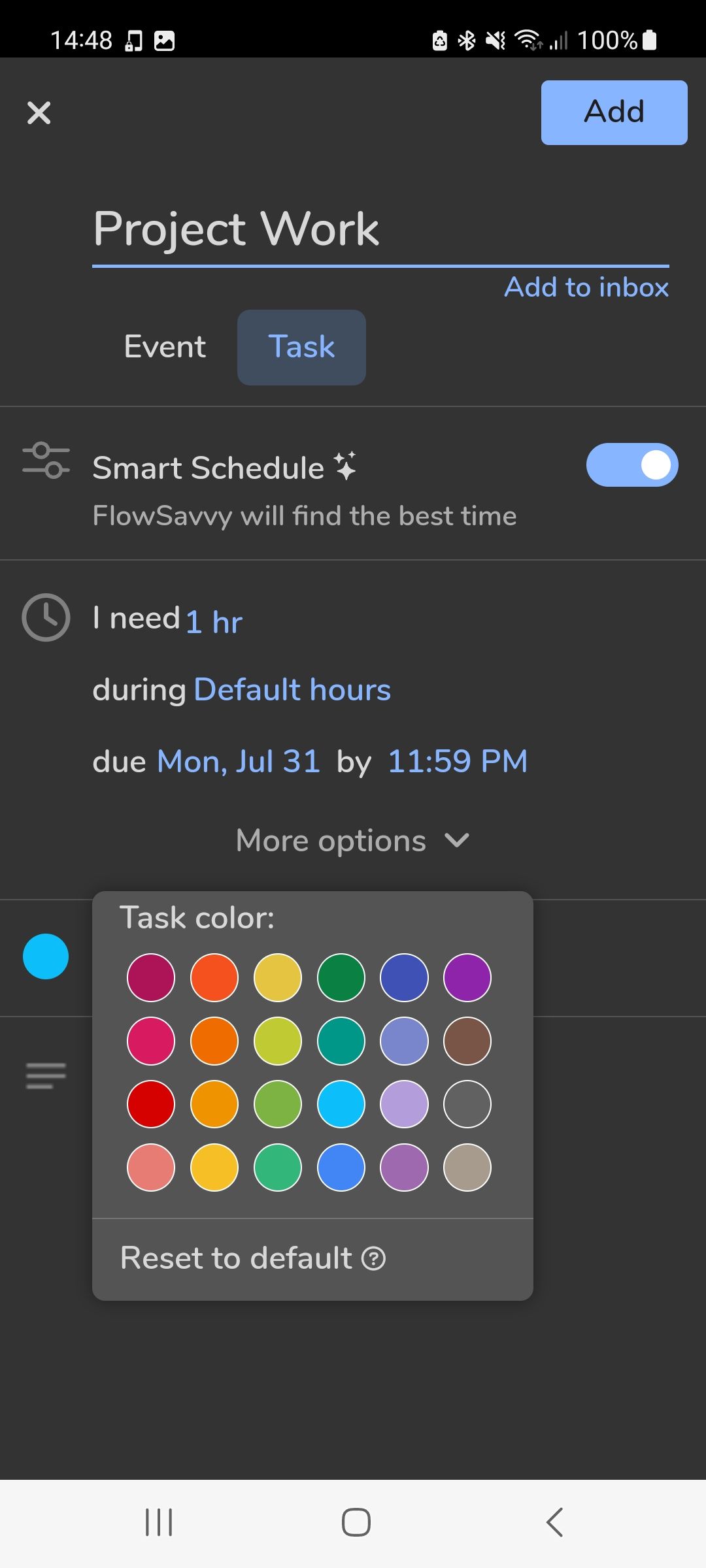
Task: Select the Task tab
Action: point(301,347)
